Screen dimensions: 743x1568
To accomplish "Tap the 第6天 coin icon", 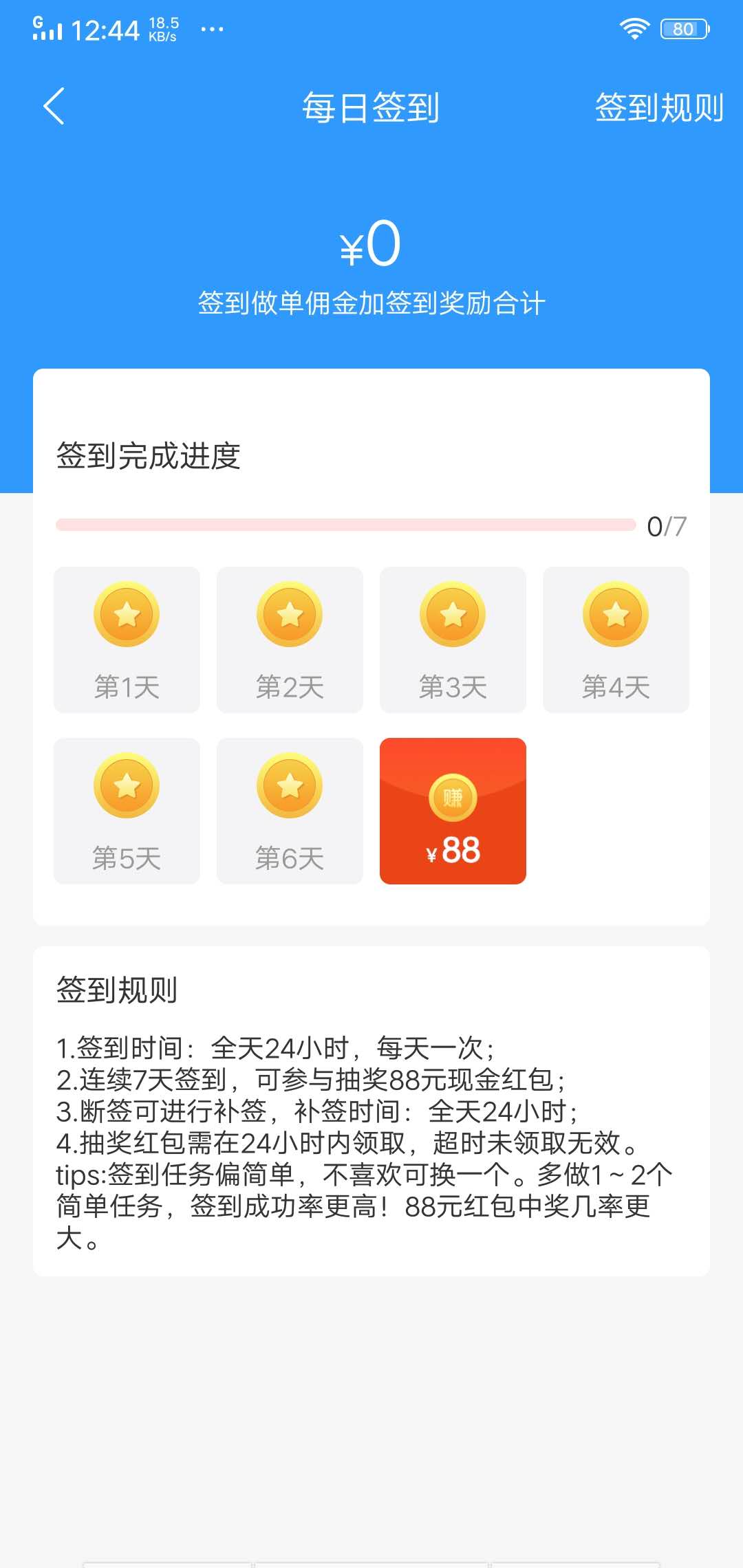I will (289, 786).
